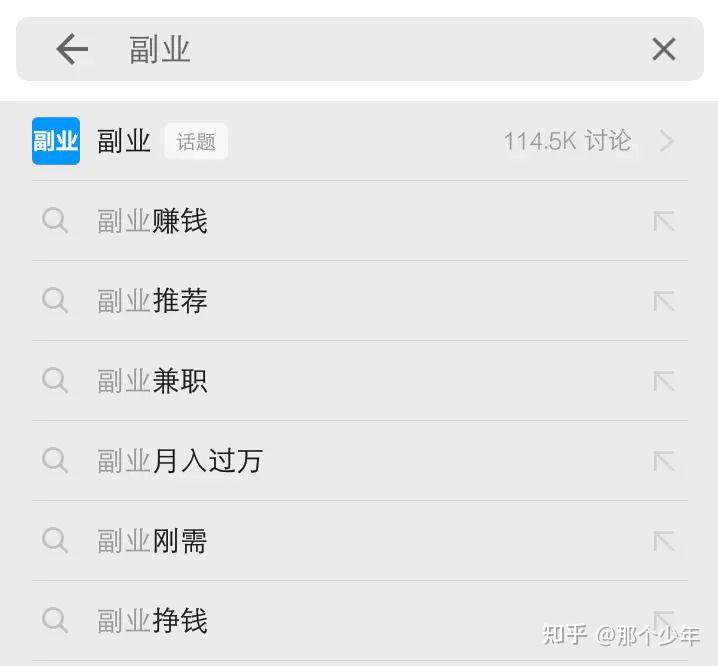This screenshot has width=718, height=666.
Task: Fill search box using 副业赚钱 arrow
Action: pos(663,221)
